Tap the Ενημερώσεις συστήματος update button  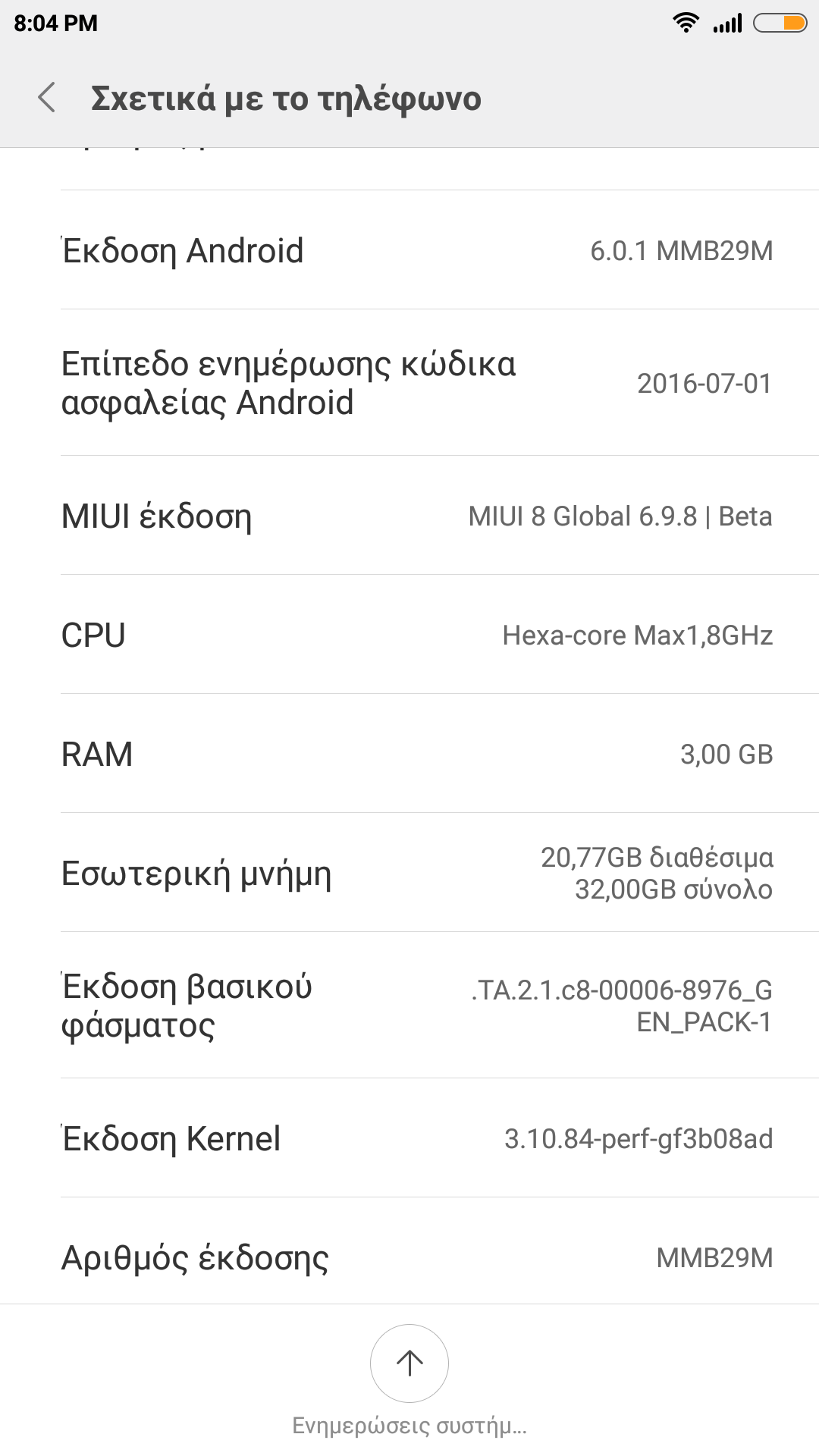click(x=409, y=1364)
